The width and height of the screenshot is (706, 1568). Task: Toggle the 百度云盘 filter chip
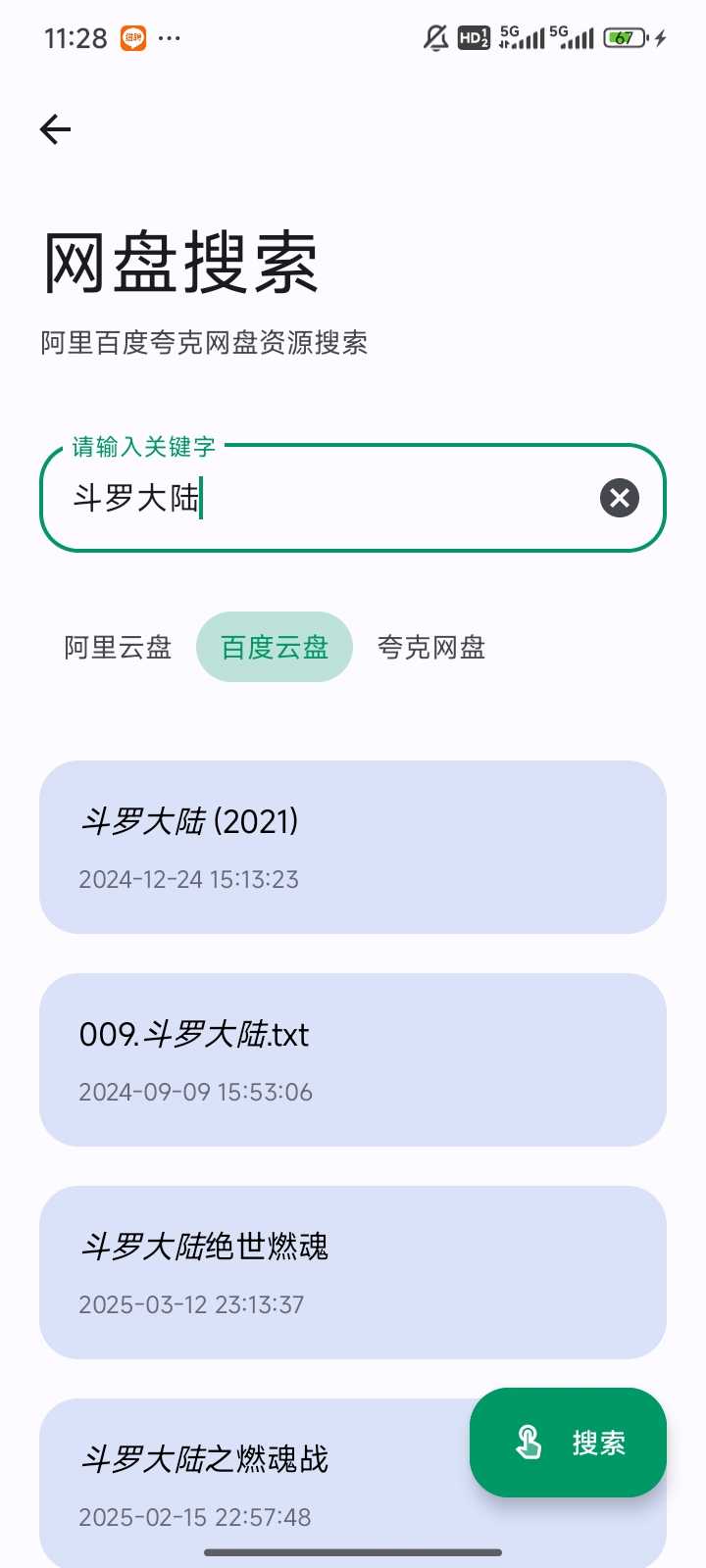point(275,647)
